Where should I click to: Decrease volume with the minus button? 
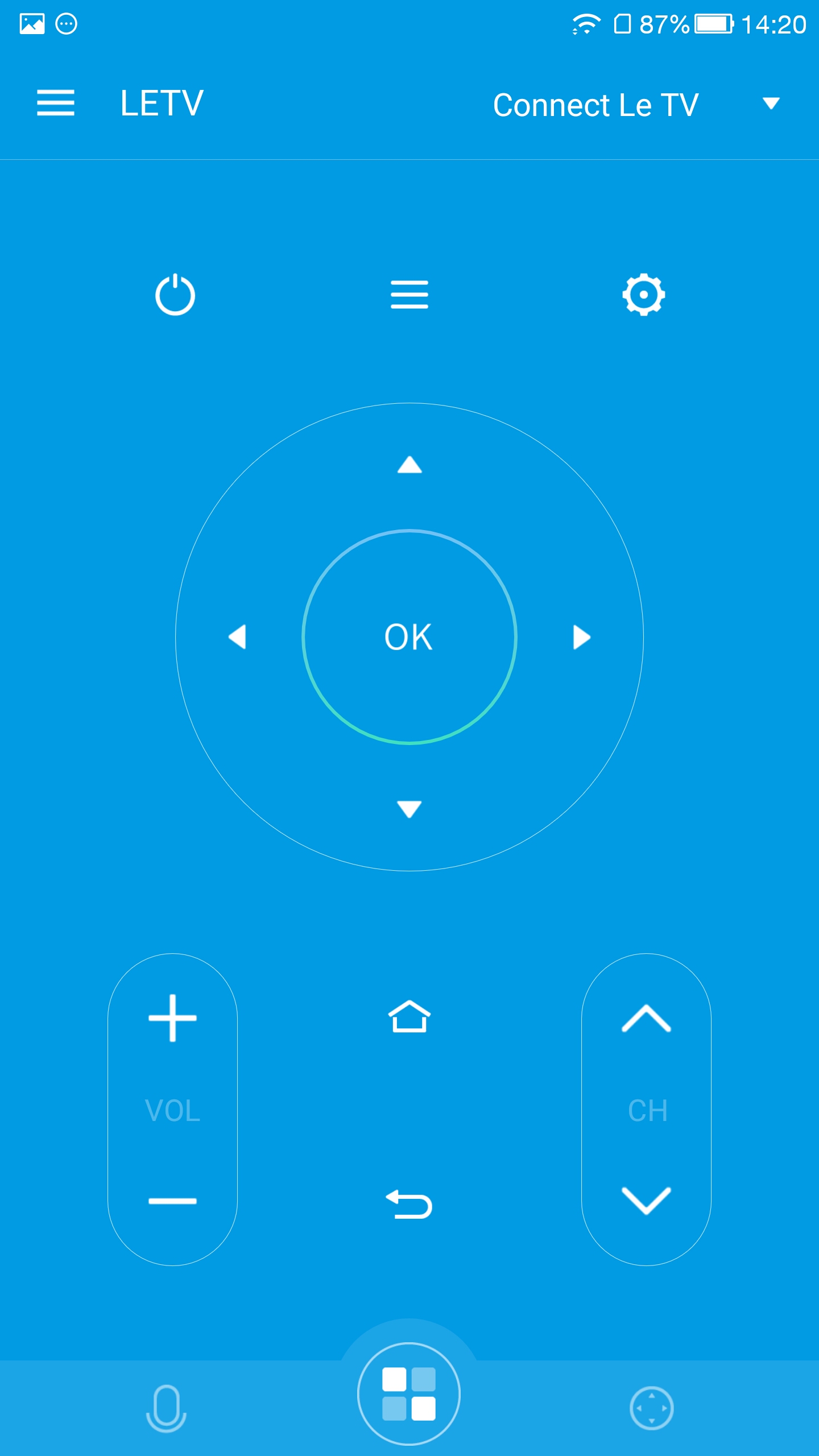[172, 1201]
